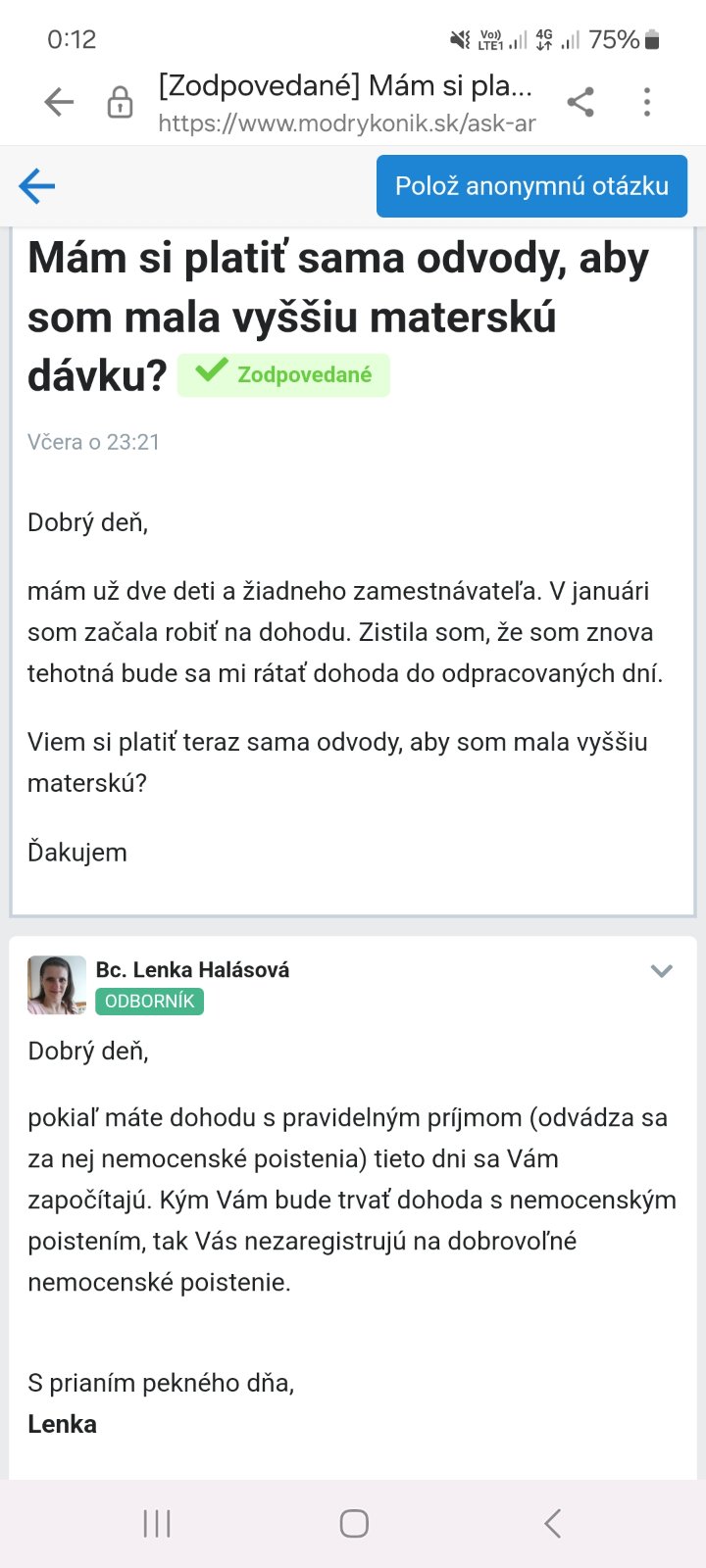
Task: Tap Polož anonymnú otázku button
Action: point(531,186)
